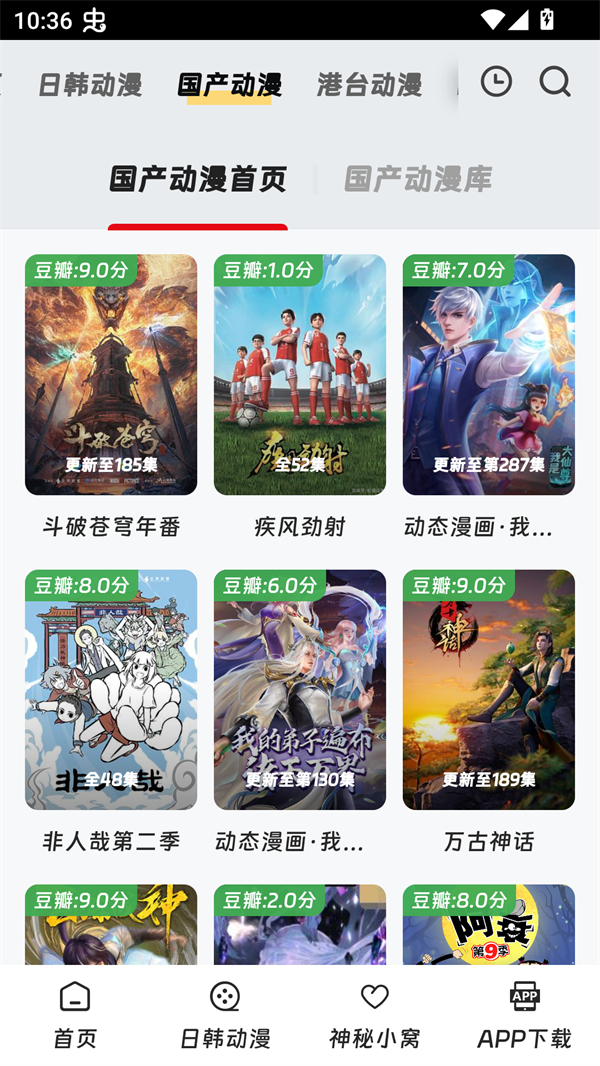Select the 国产动漫 top tab
The width and height of the screenshot is (600, 1066).
click(x=229, y=85)
